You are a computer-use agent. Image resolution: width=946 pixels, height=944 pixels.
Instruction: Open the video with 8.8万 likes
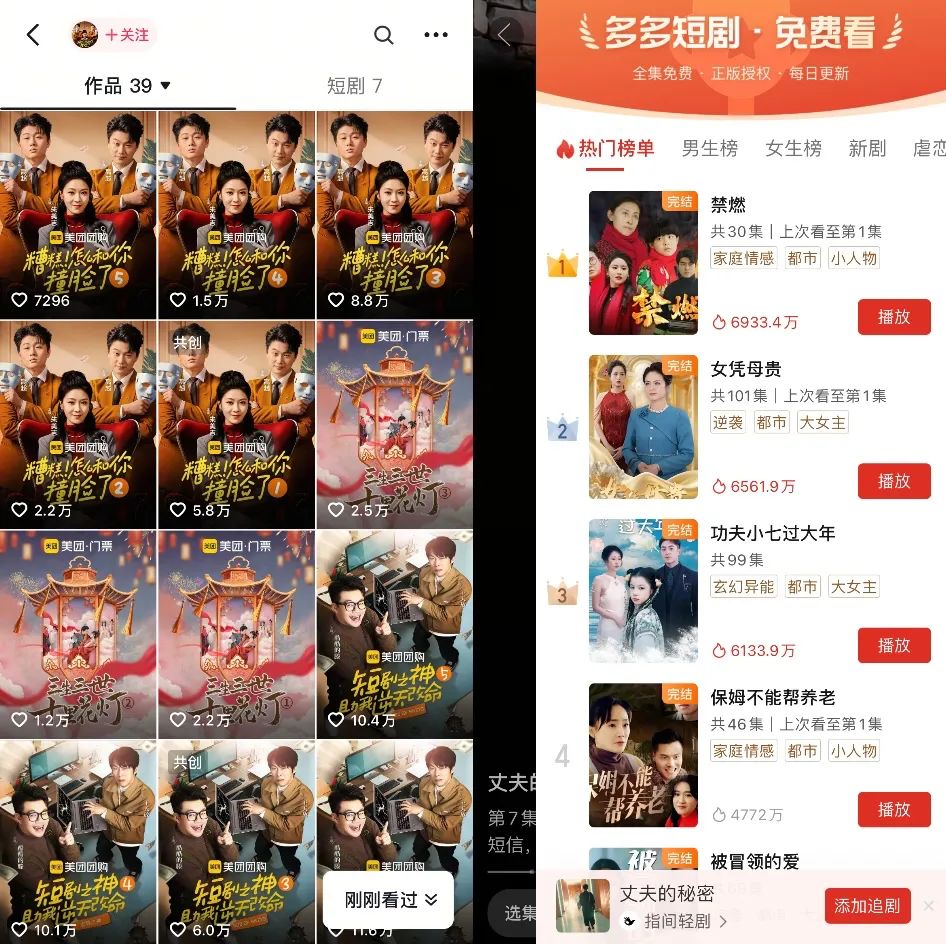[394, 215]
